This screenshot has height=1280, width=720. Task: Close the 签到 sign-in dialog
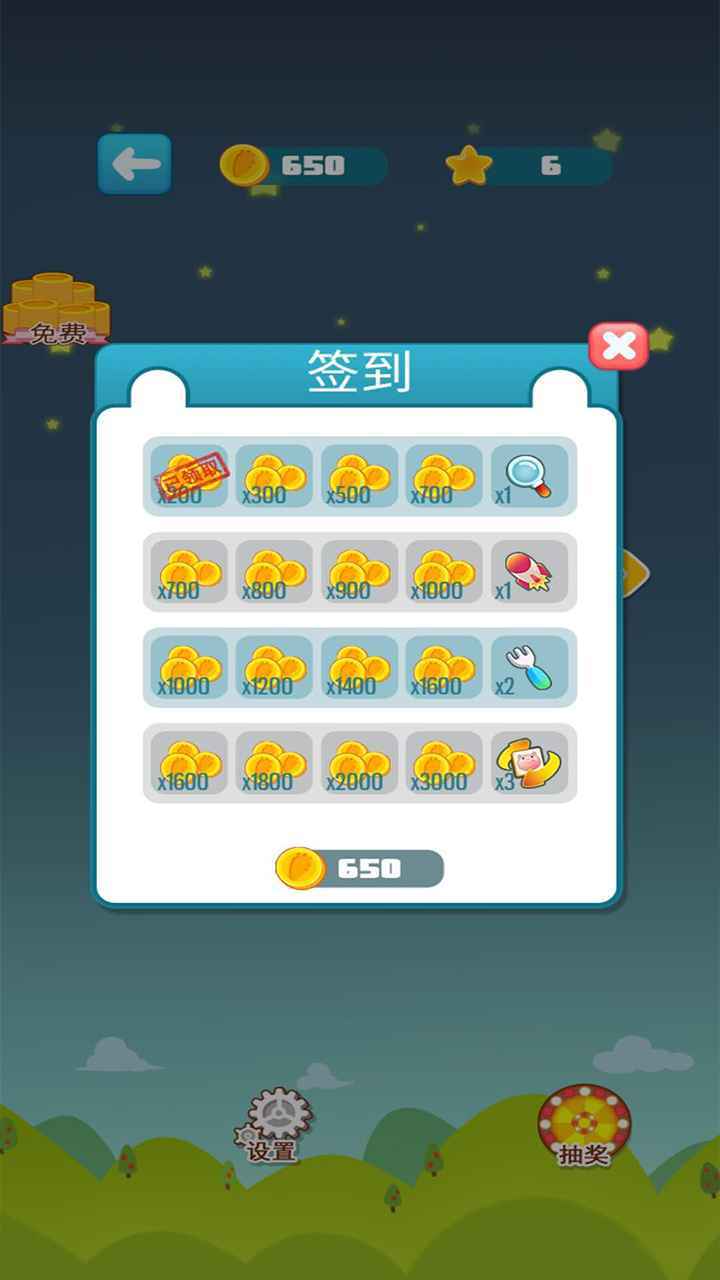[618, 347]
